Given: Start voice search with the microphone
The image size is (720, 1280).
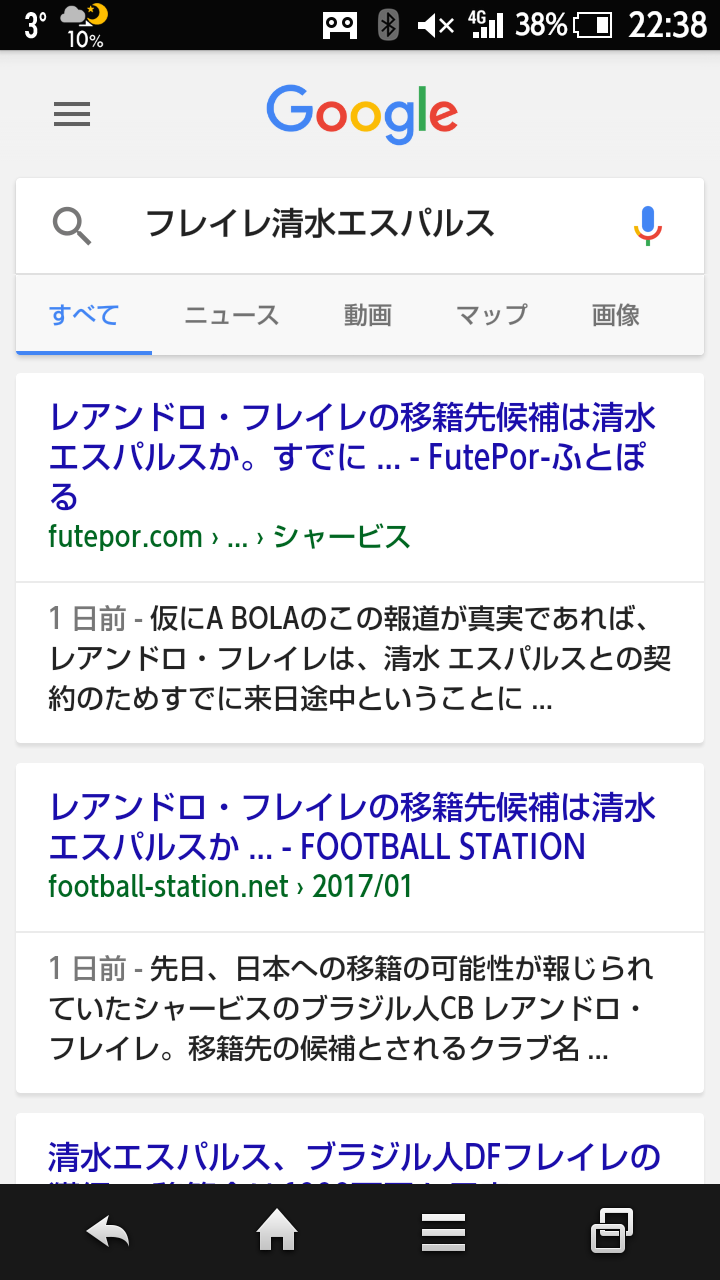Looking at the screenshot, I should [x=647, y=225].
